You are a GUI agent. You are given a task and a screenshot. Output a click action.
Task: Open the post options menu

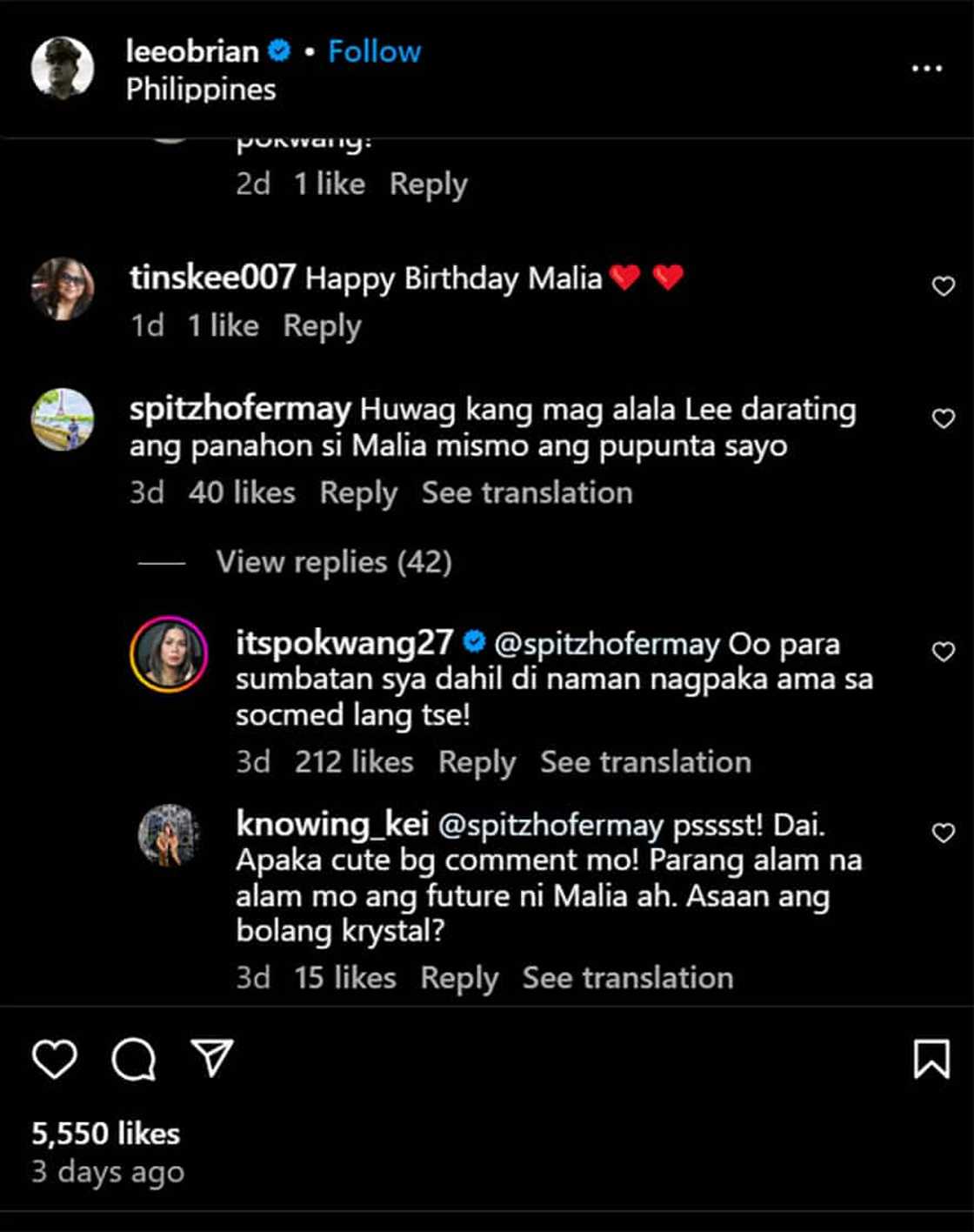coord(926,69)
